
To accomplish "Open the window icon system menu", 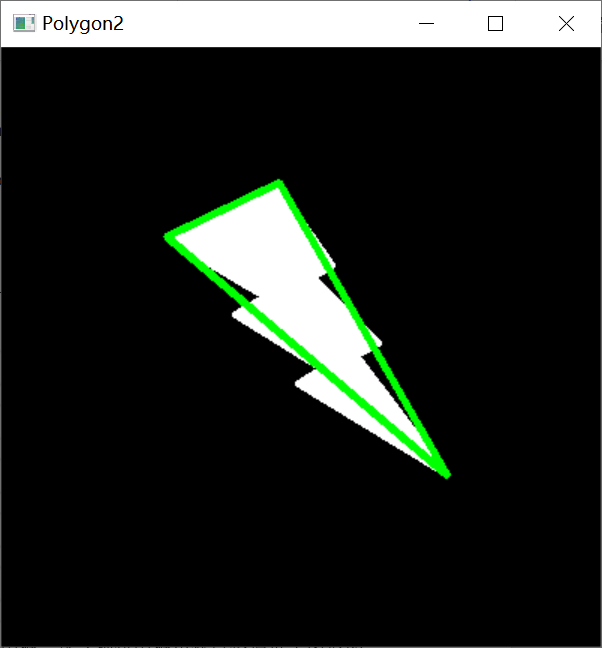I will click(x=24, y=24).
